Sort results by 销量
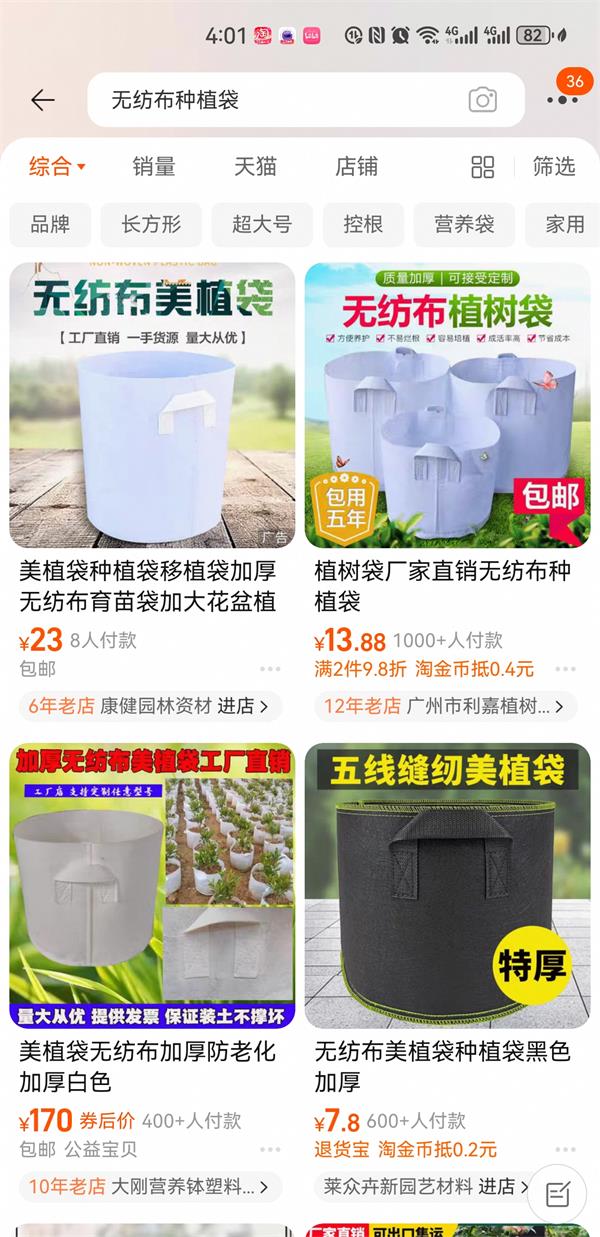The width and height of the screenshot is (600, 1237). click(153, 166)
